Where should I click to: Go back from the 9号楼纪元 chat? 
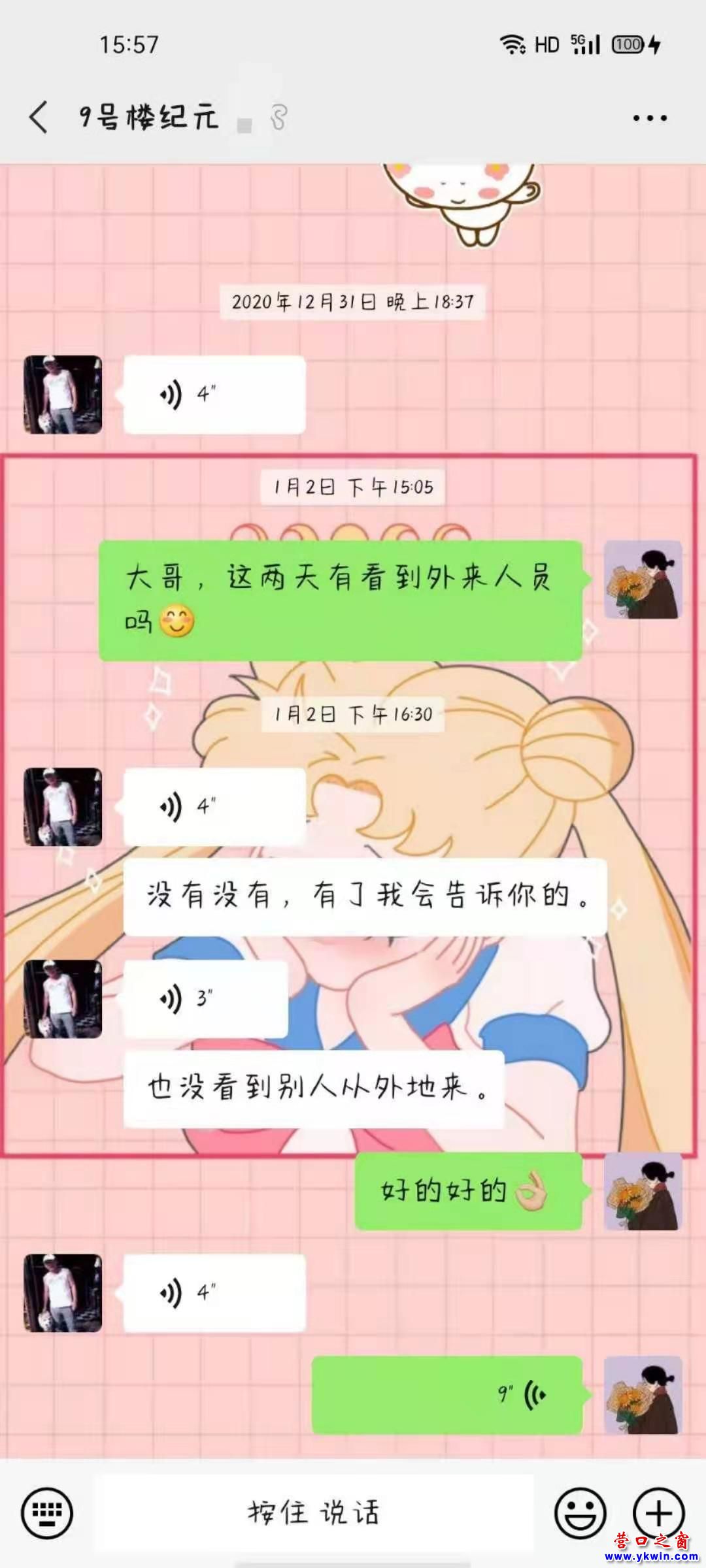coord(39,118)
